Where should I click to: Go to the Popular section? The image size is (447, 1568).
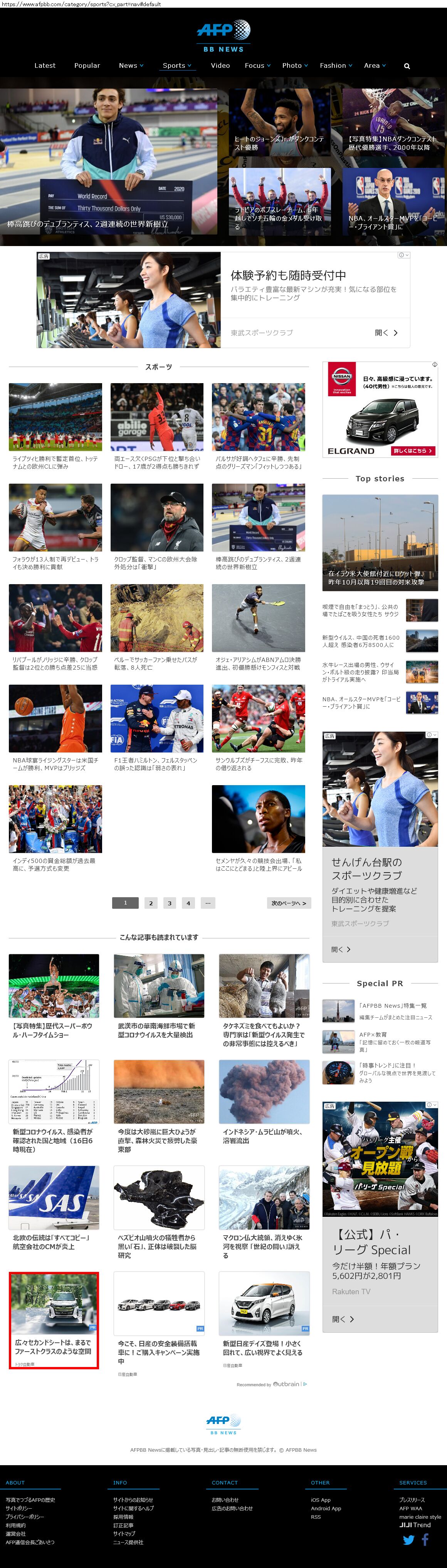tap(87, 66)
